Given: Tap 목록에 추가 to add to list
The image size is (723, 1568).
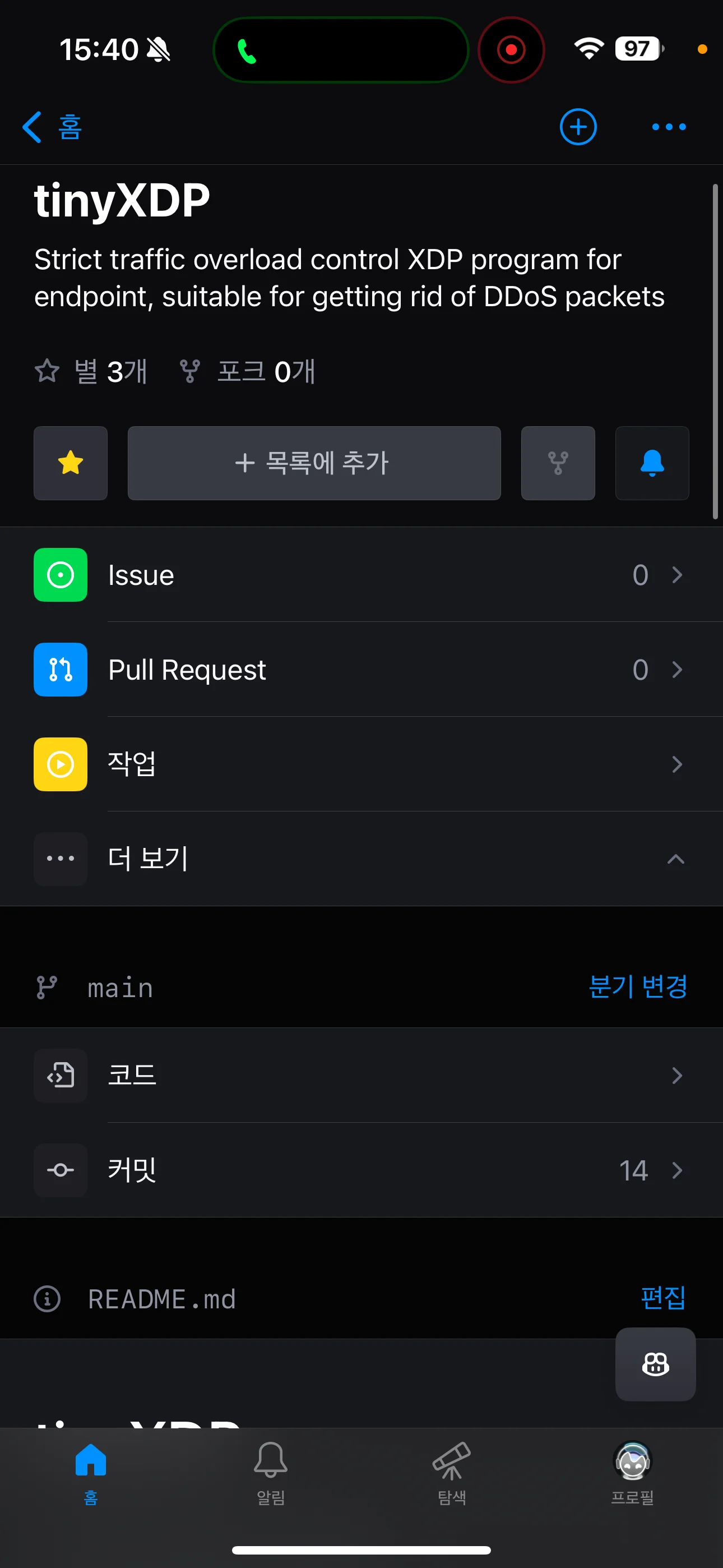Looking at the screenshot, I should tap(314, 463).
